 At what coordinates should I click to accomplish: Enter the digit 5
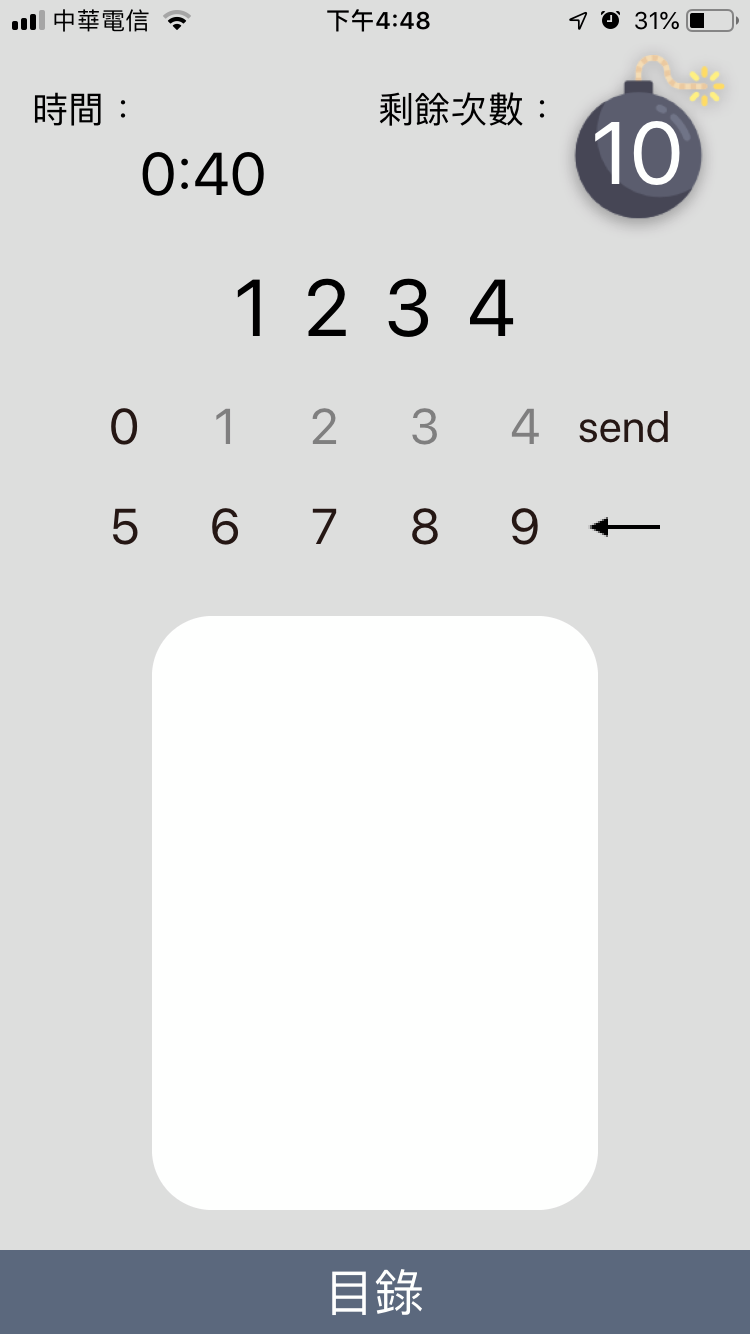point(124,527)
